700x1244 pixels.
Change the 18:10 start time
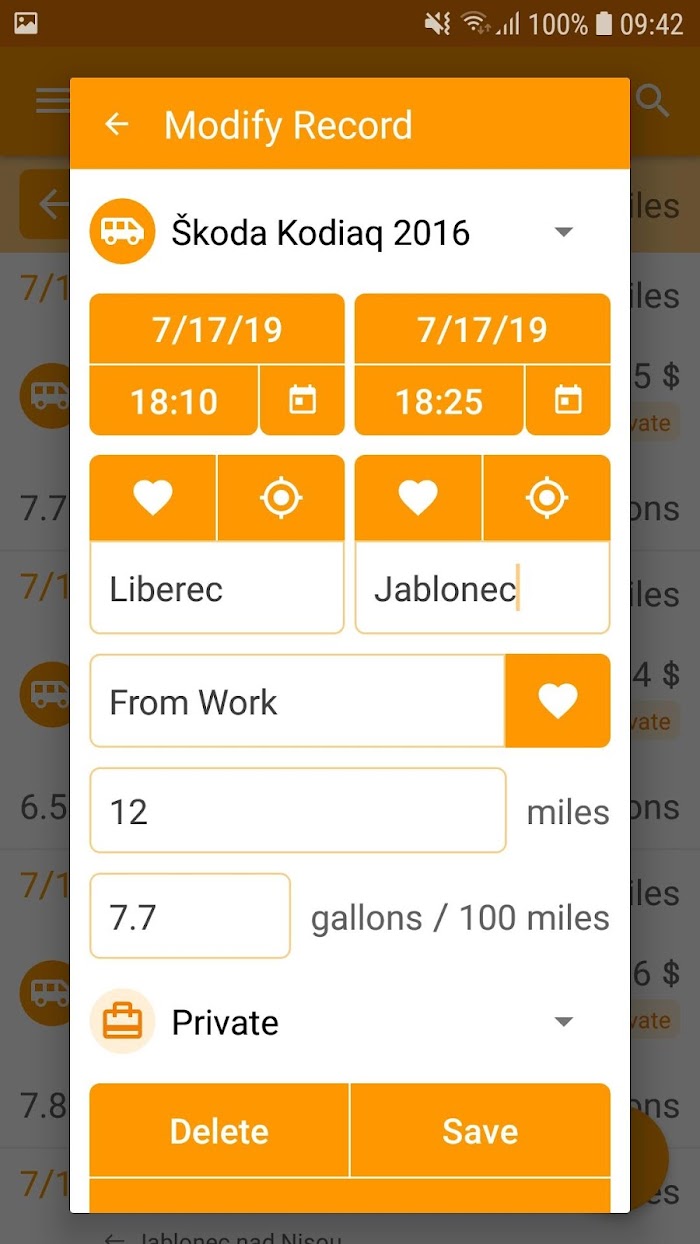point(174,401)
